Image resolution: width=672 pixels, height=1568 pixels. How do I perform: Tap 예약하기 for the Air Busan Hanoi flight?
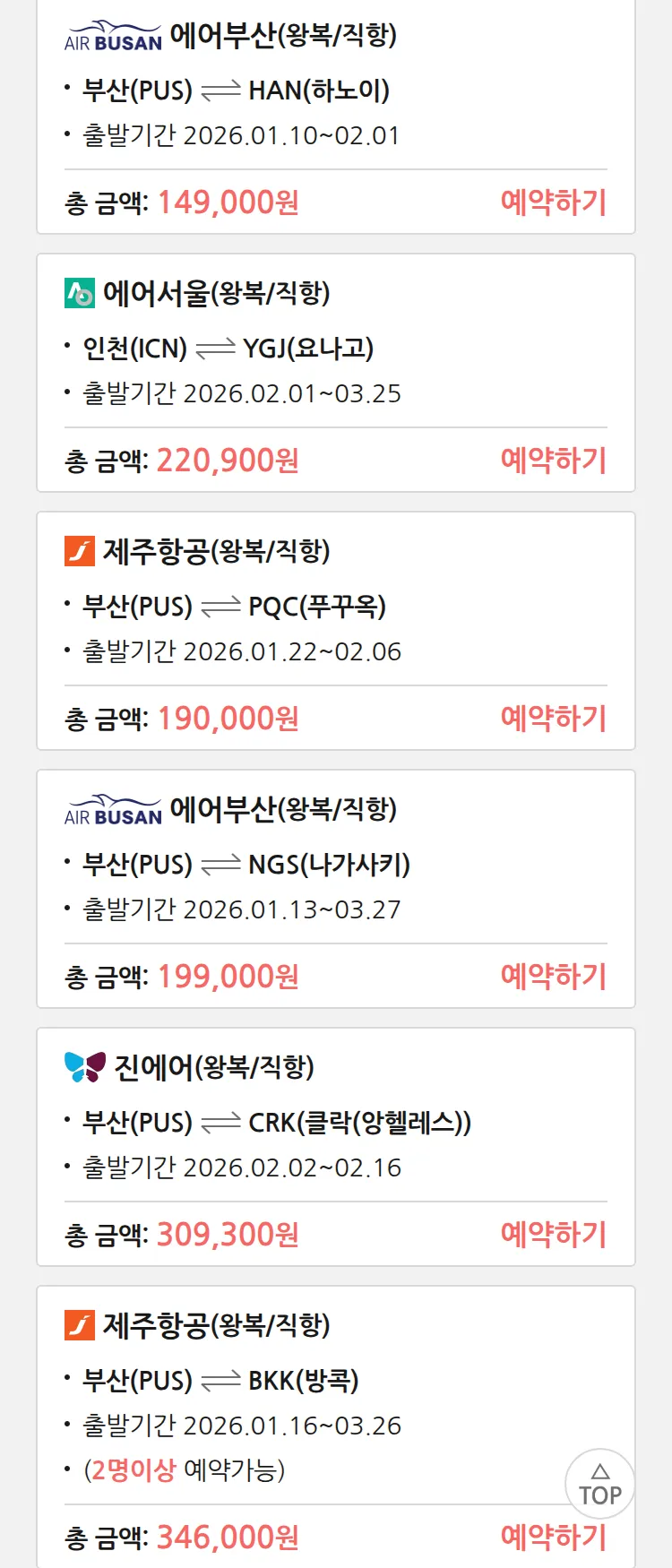coord(553,202)
